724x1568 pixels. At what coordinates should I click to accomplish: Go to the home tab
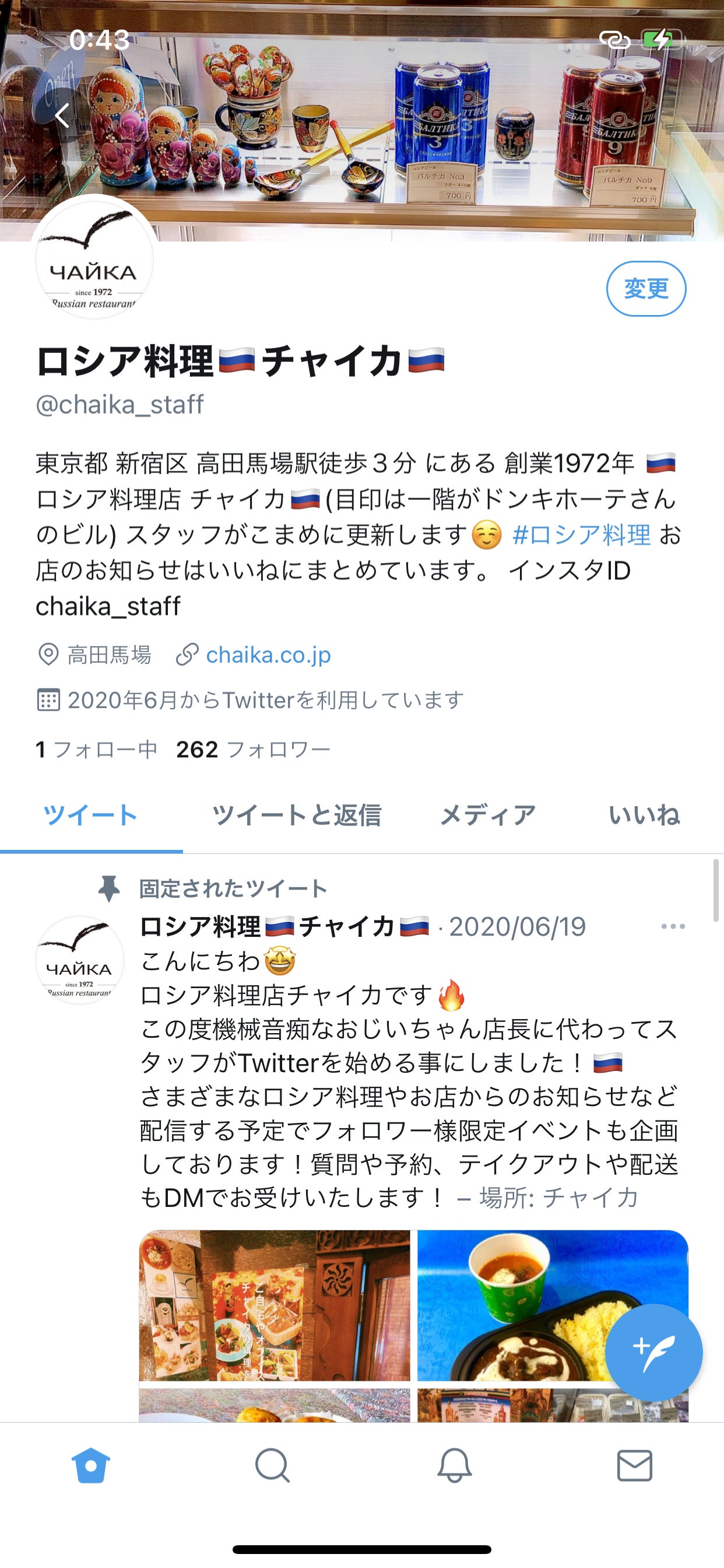pos(91,1466)
